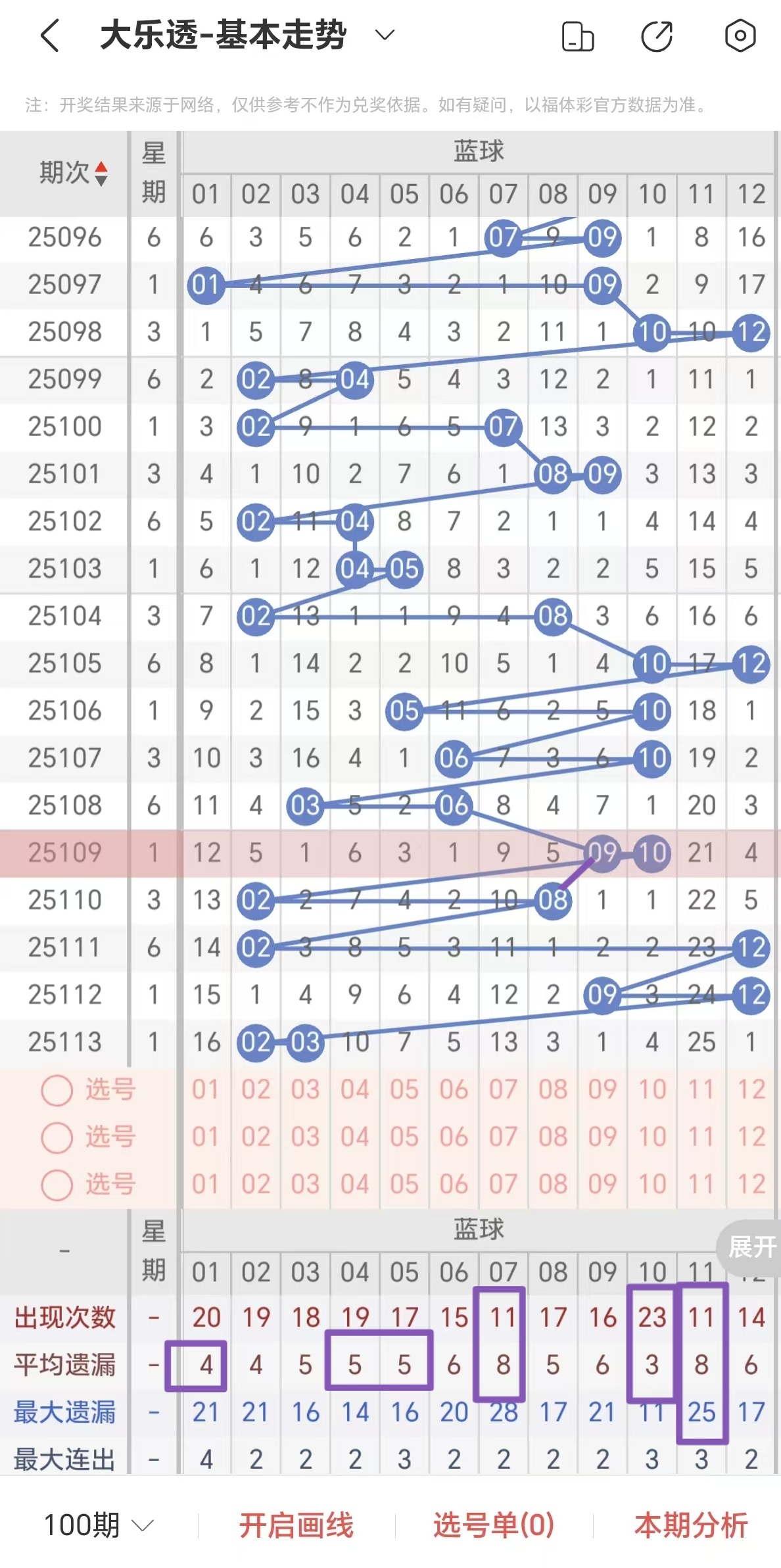The width and height of the screenshot is (781, 1568).
Task: Select the first 选号 row radio circle
Action: pos(57,1090)
